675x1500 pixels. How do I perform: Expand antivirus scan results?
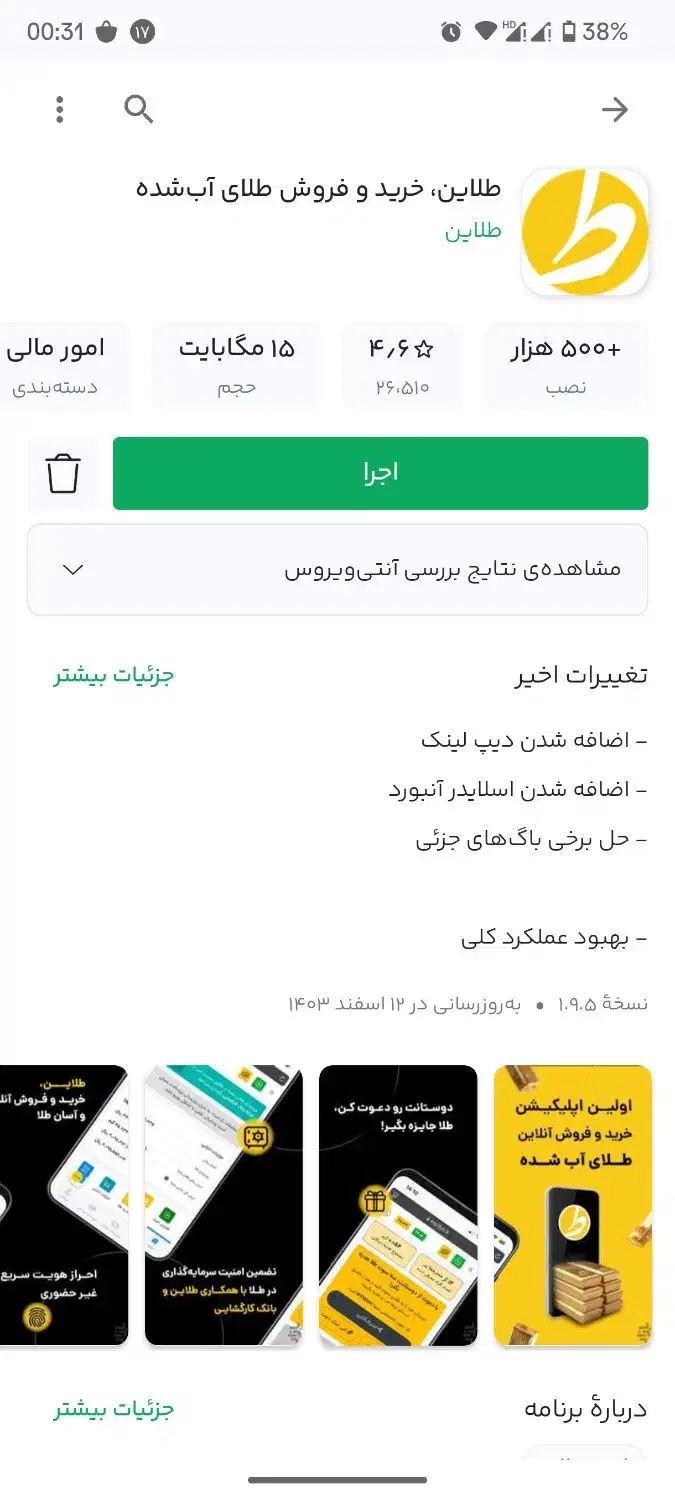coord(337,570)
